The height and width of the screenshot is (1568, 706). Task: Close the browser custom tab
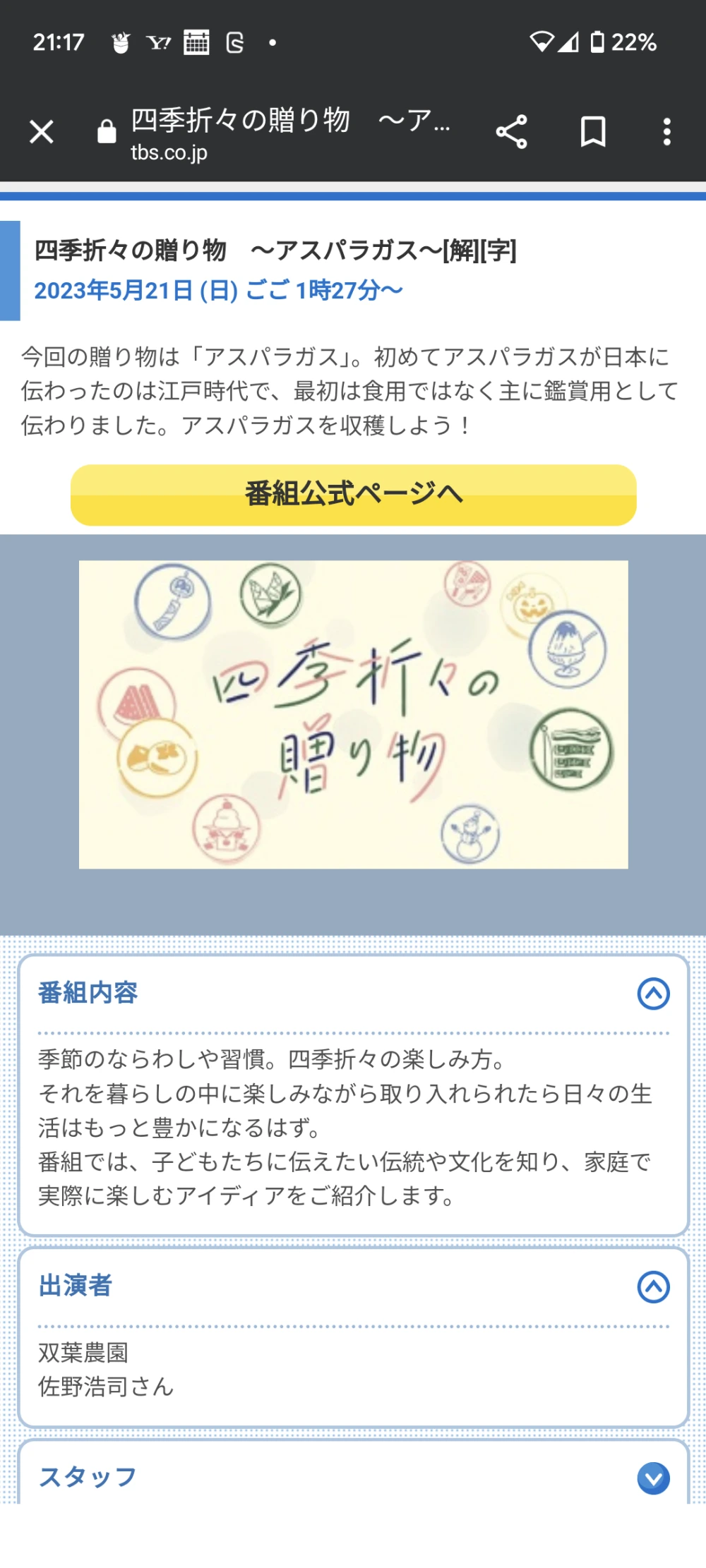point(42,132)
